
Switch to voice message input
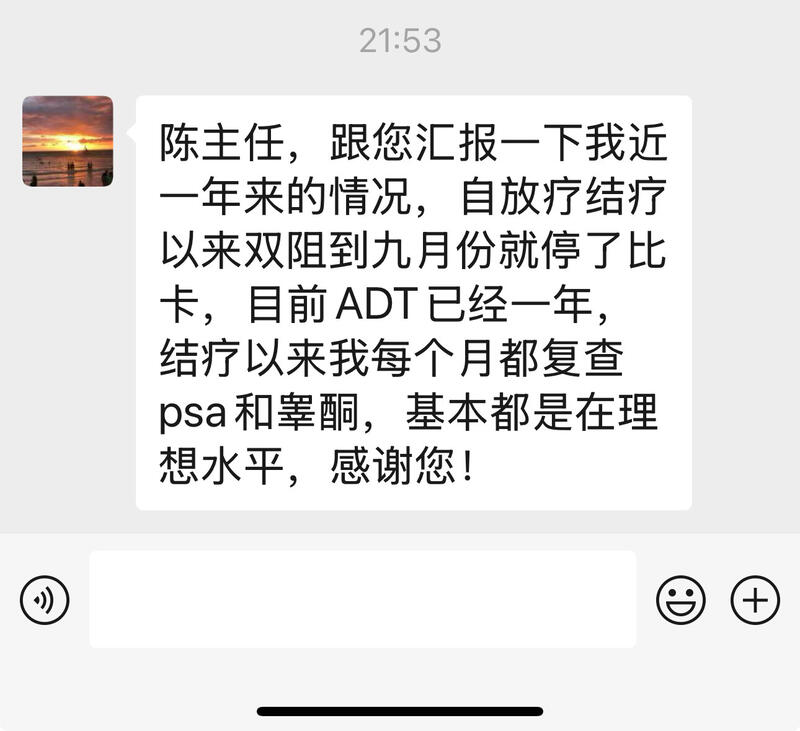(x=45, y=600)
